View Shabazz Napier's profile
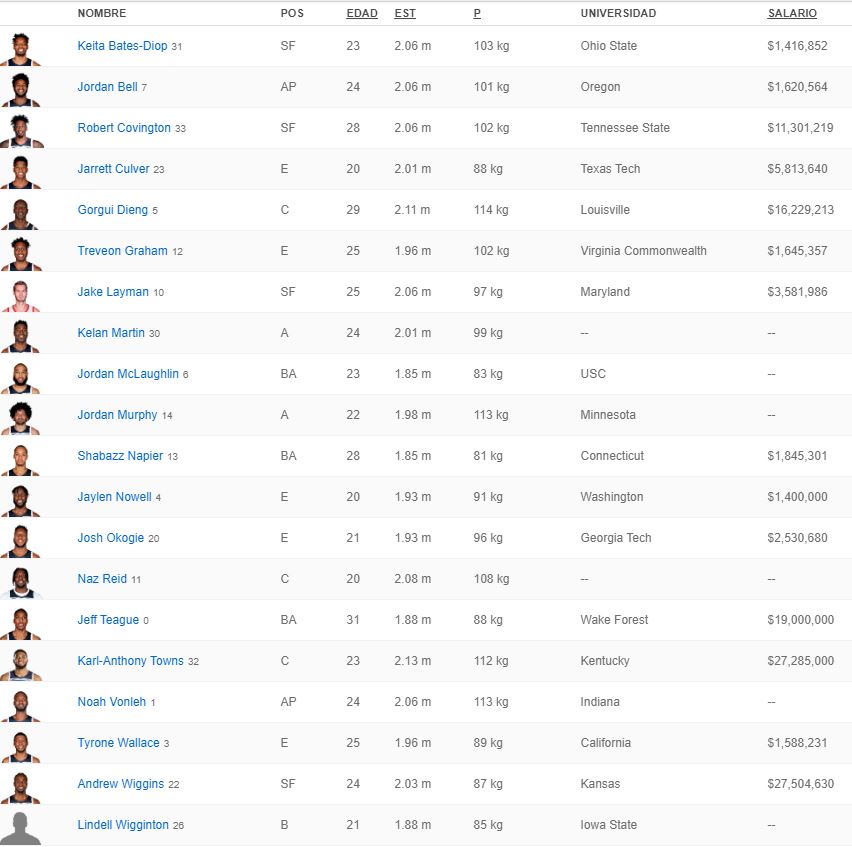The image size is (852, 847). coord(120,456)
